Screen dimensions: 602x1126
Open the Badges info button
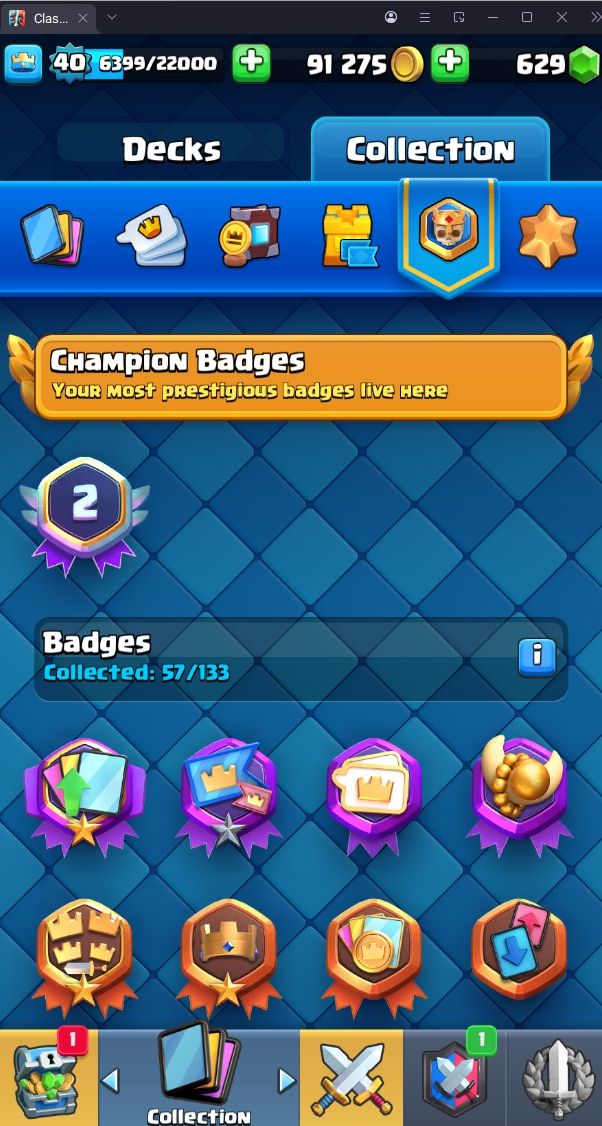tap(537, 657)
